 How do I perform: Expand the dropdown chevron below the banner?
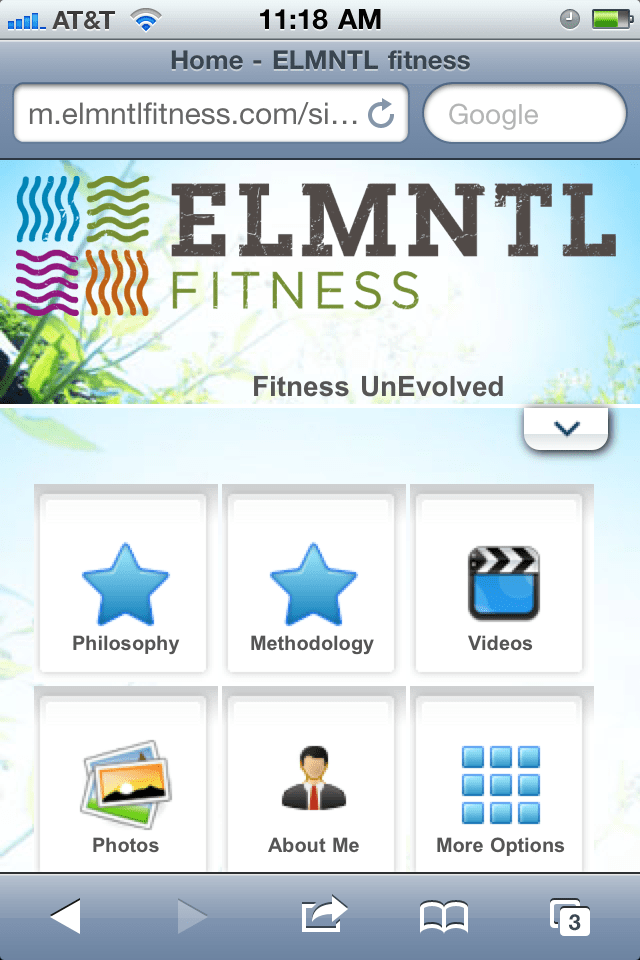point(566,429)
